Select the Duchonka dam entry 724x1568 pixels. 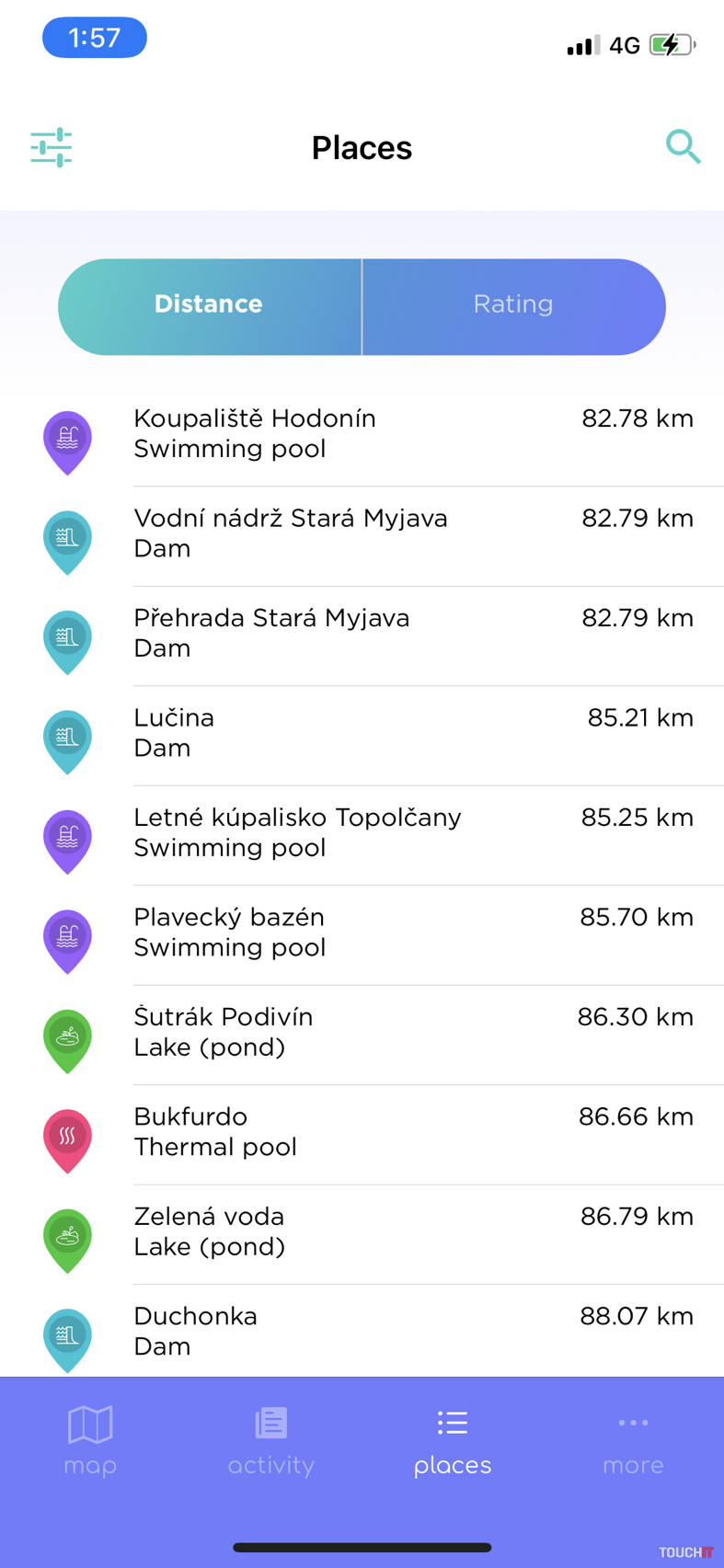pyautogui.click(x=368, y=1331)
